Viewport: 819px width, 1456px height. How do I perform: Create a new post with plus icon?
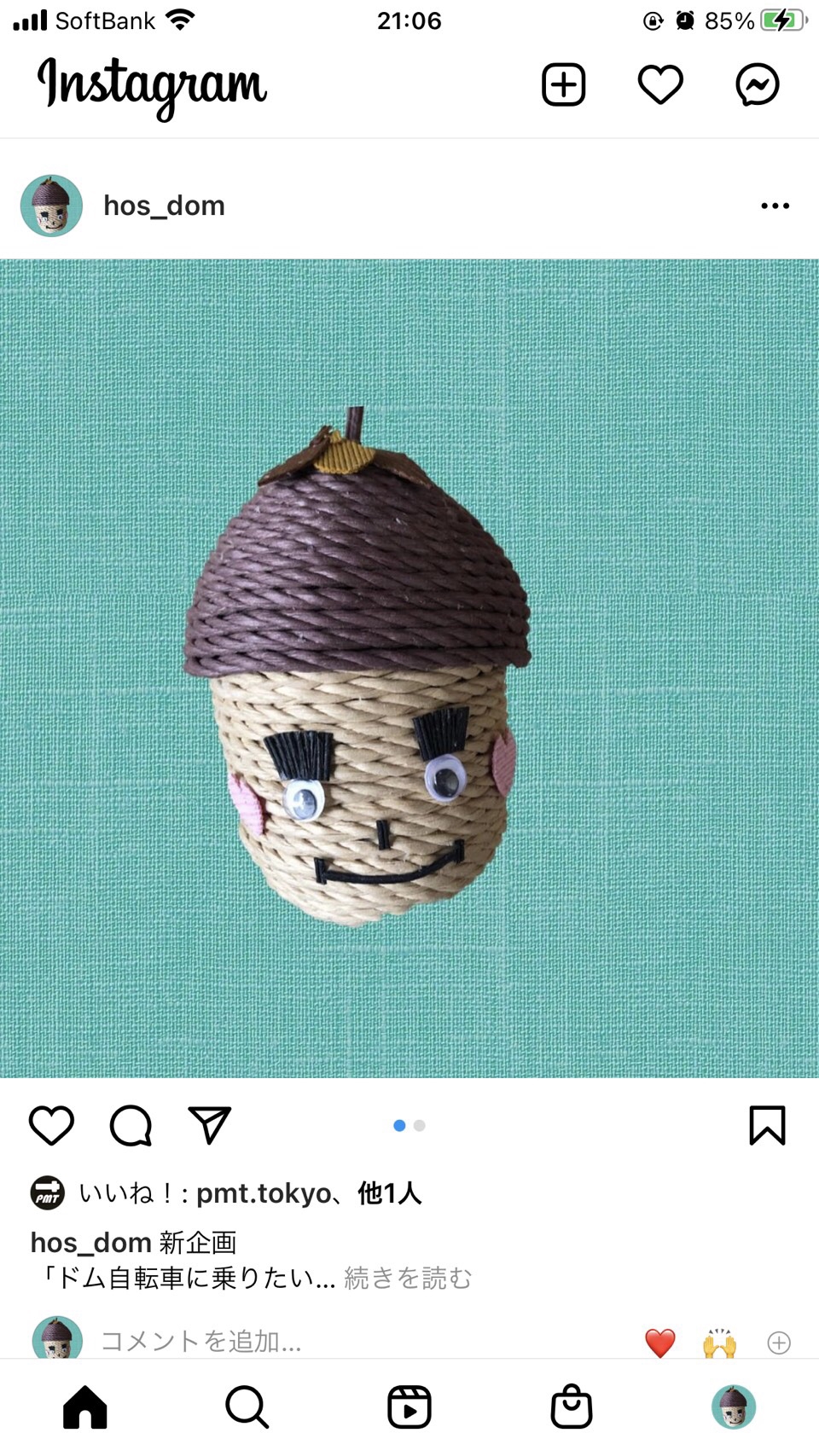click(x=564, y=84)
